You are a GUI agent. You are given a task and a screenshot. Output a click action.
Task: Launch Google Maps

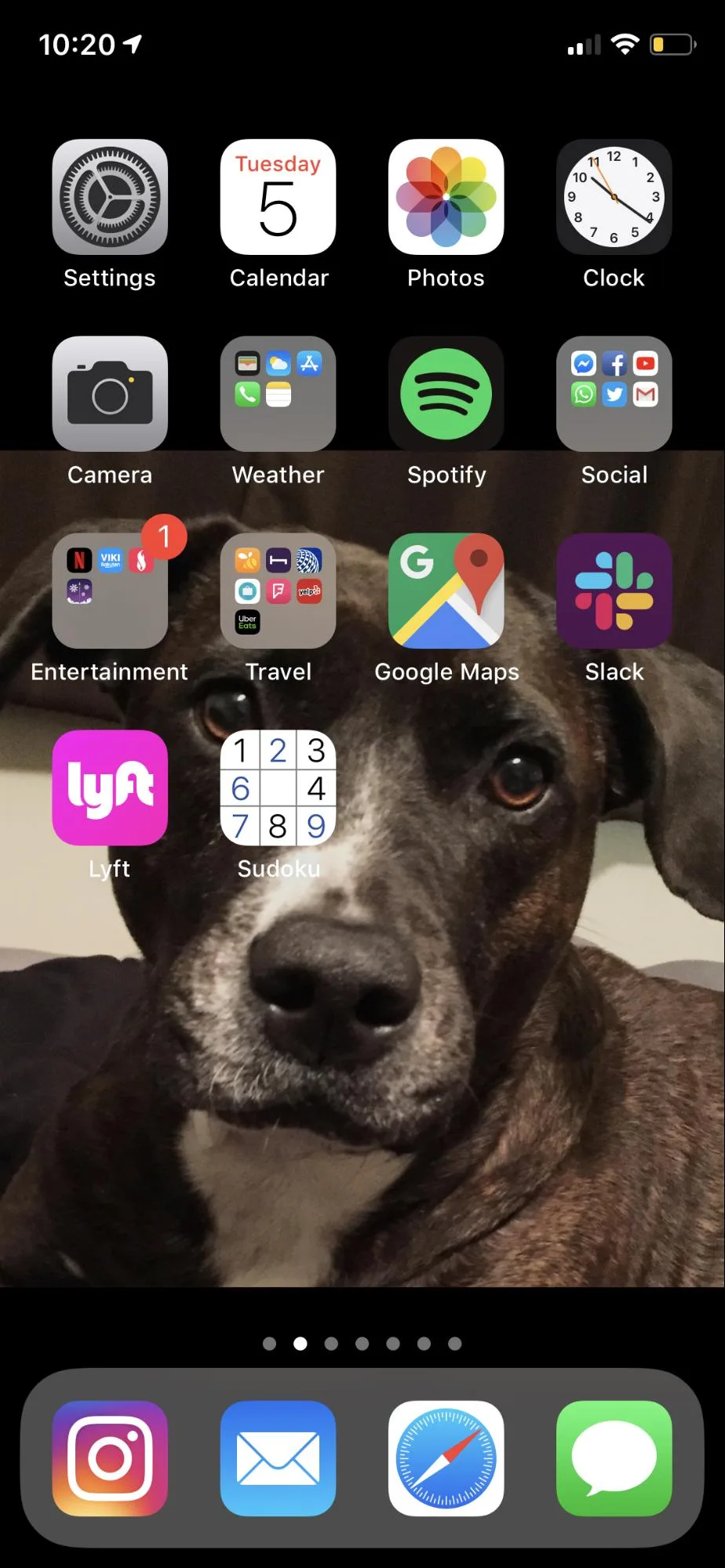(446, 591)
